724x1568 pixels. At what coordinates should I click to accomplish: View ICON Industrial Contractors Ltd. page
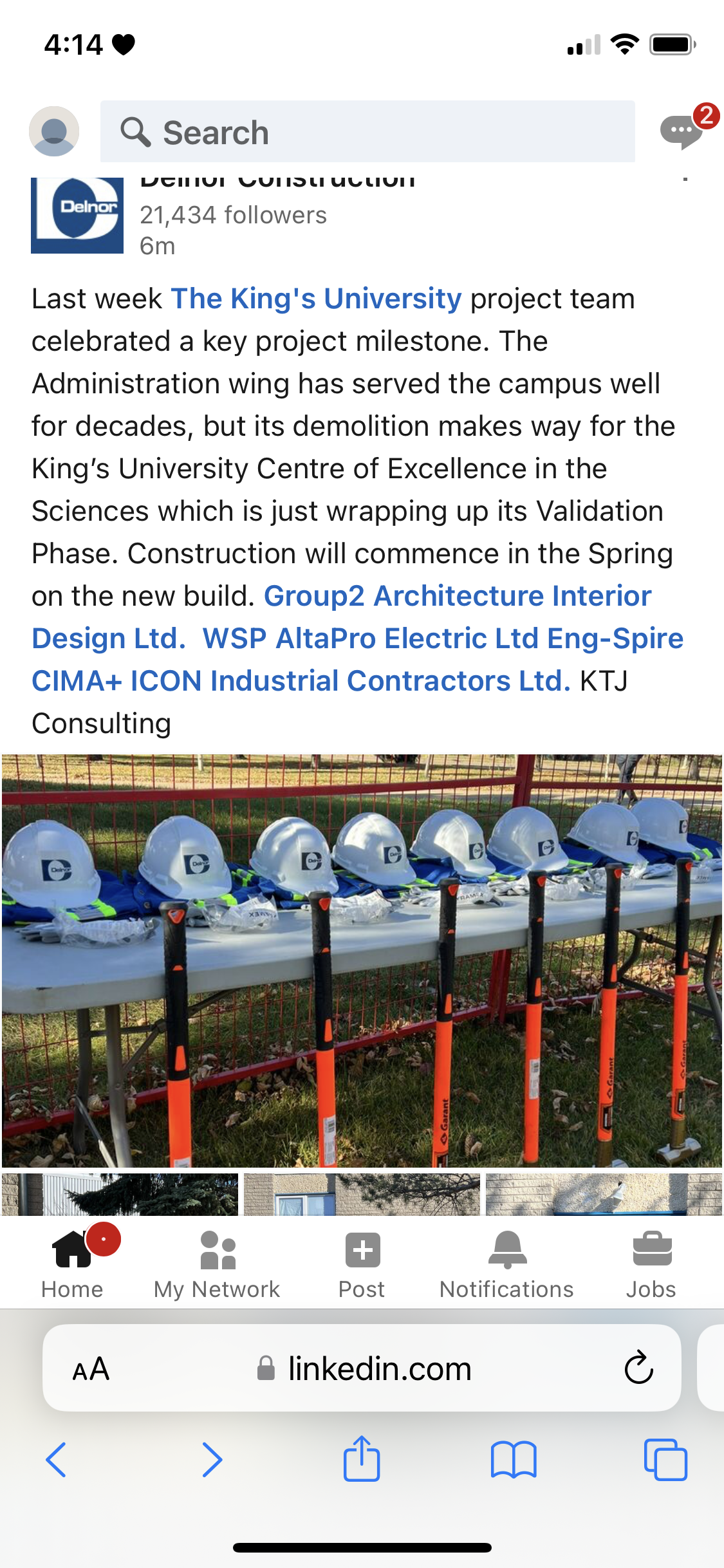pos(350,681)
